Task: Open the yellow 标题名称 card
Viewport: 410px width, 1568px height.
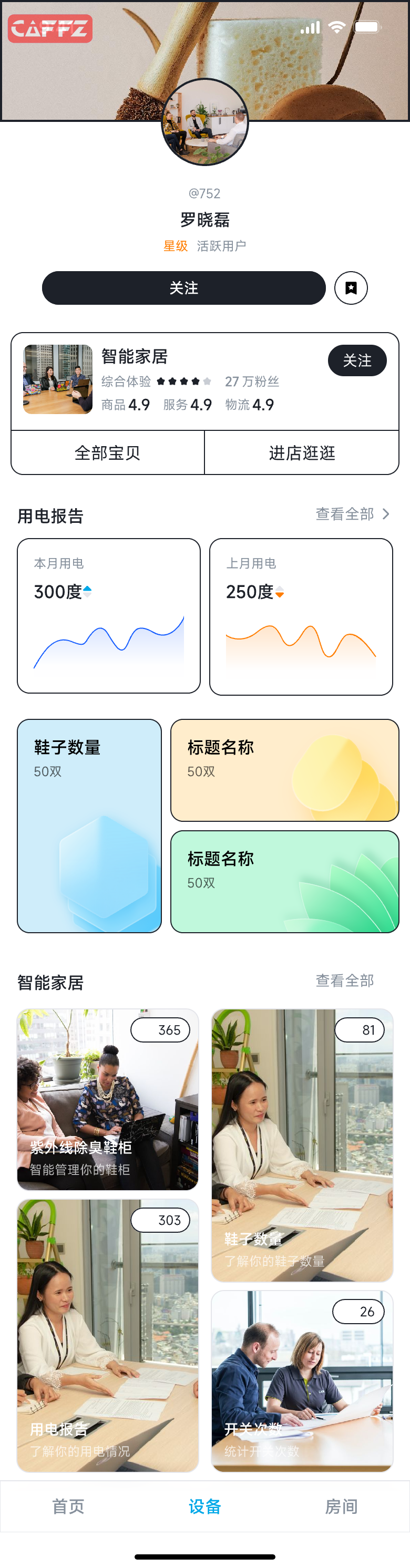Action: coord(284,770)
